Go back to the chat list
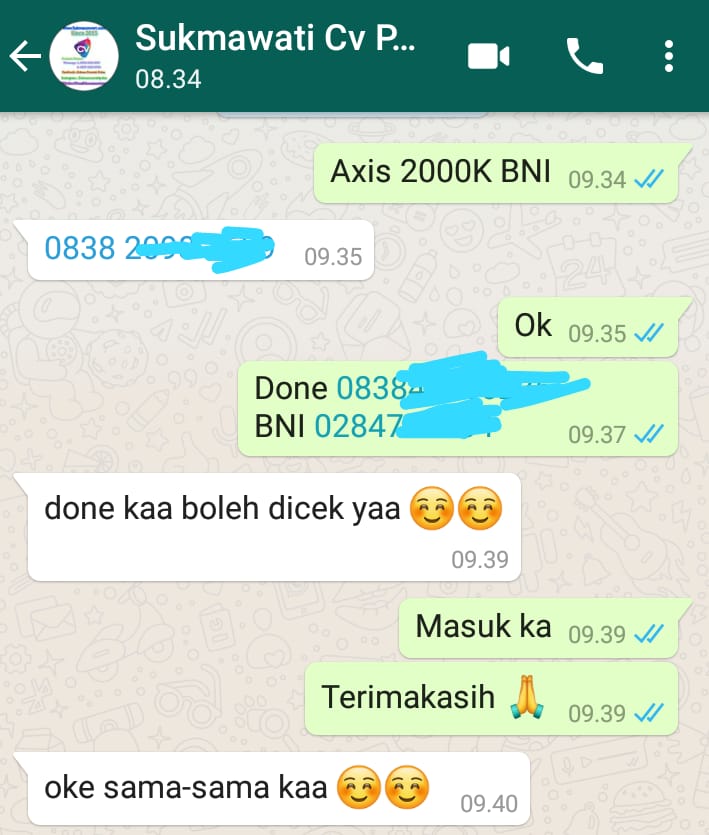Screen dimensions: 709x835 point(25,57)
